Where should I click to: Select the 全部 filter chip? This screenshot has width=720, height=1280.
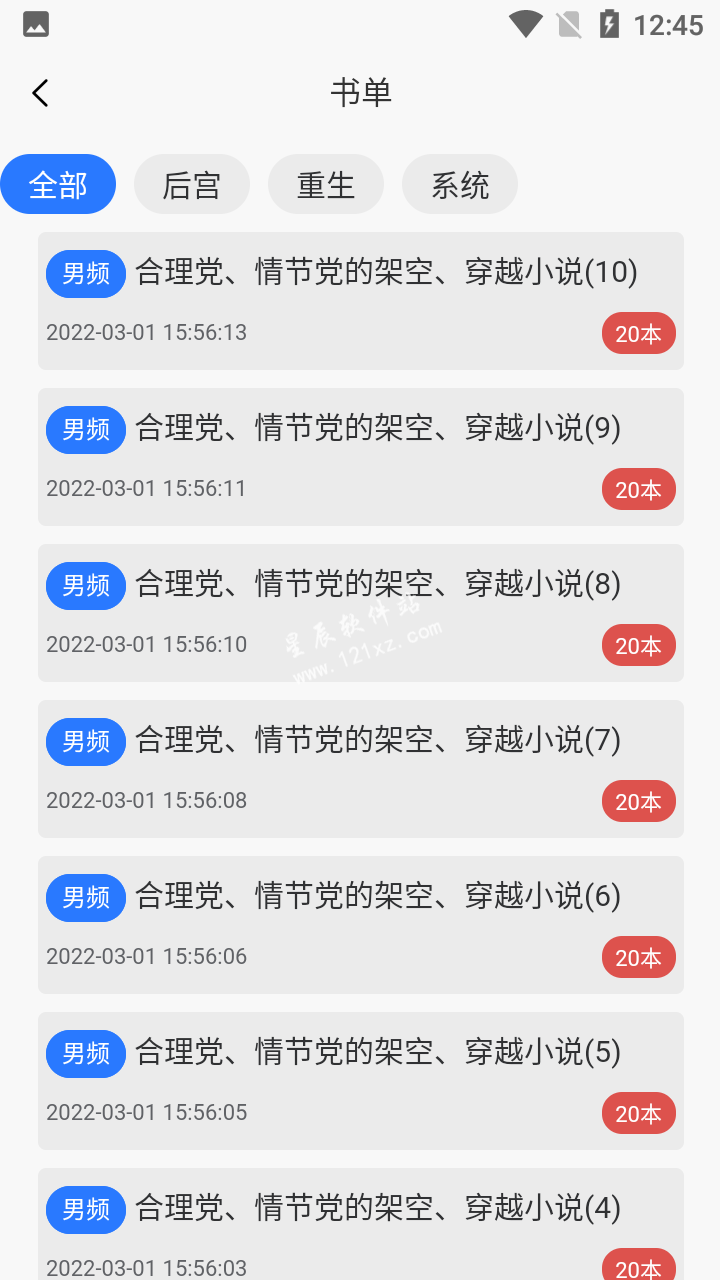tap(58, 184)
